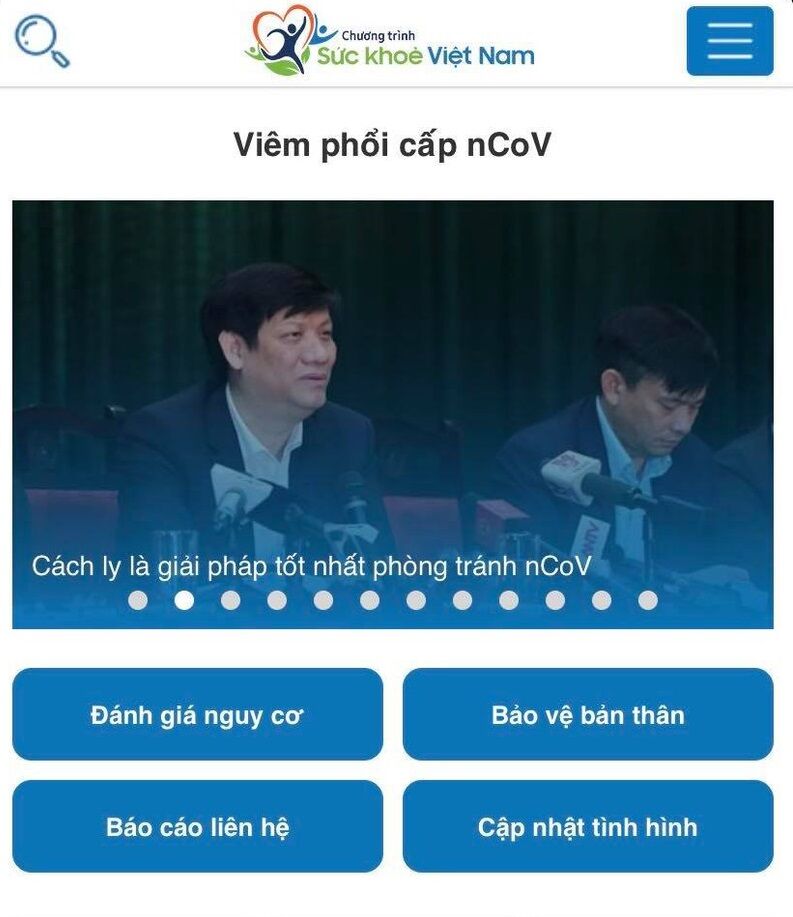Image resolution: width=793 pixels, height=917 pixels.
Task: Tap the Sức khoẻ Việt Nam home logo
Action: click(x=390, y=42)
